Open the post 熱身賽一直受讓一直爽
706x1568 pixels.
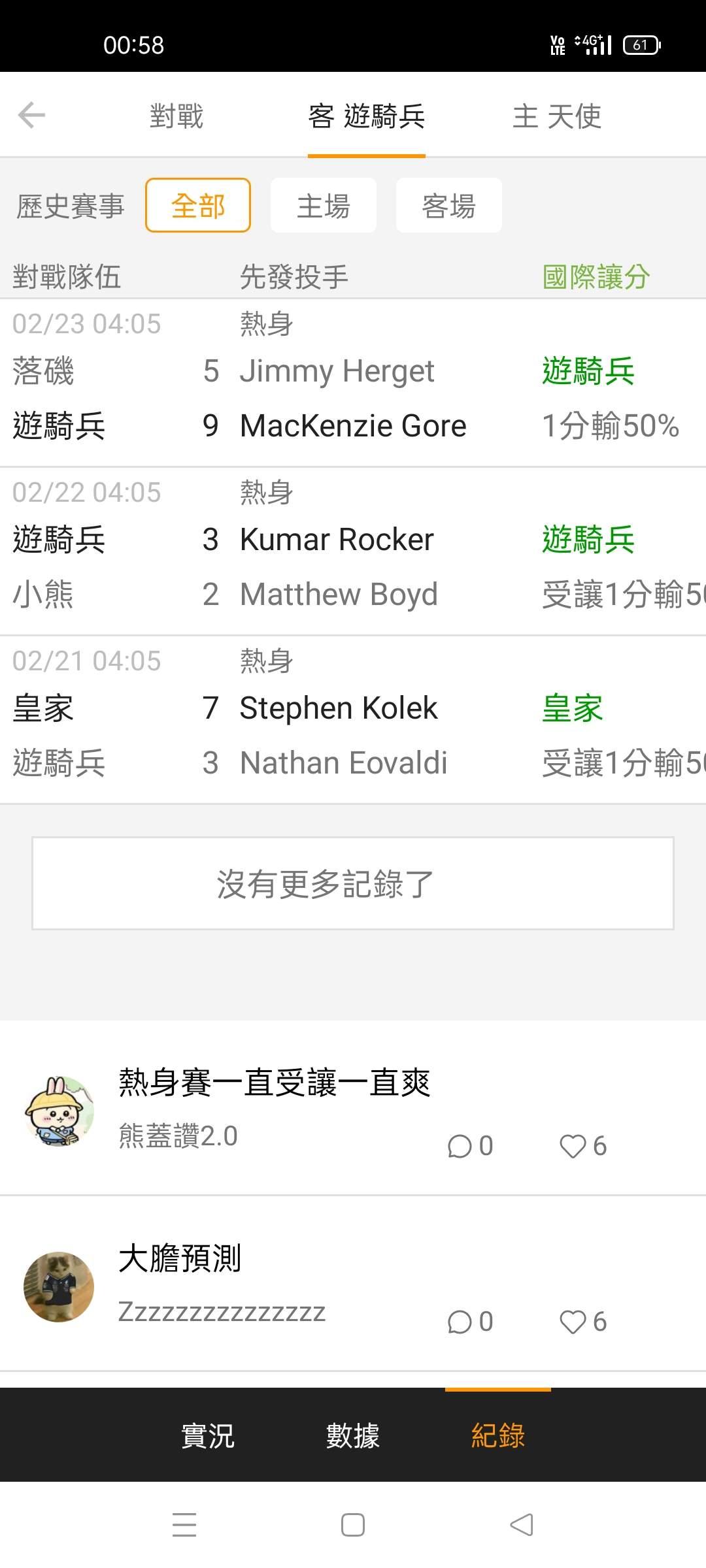pos(275,1082)
